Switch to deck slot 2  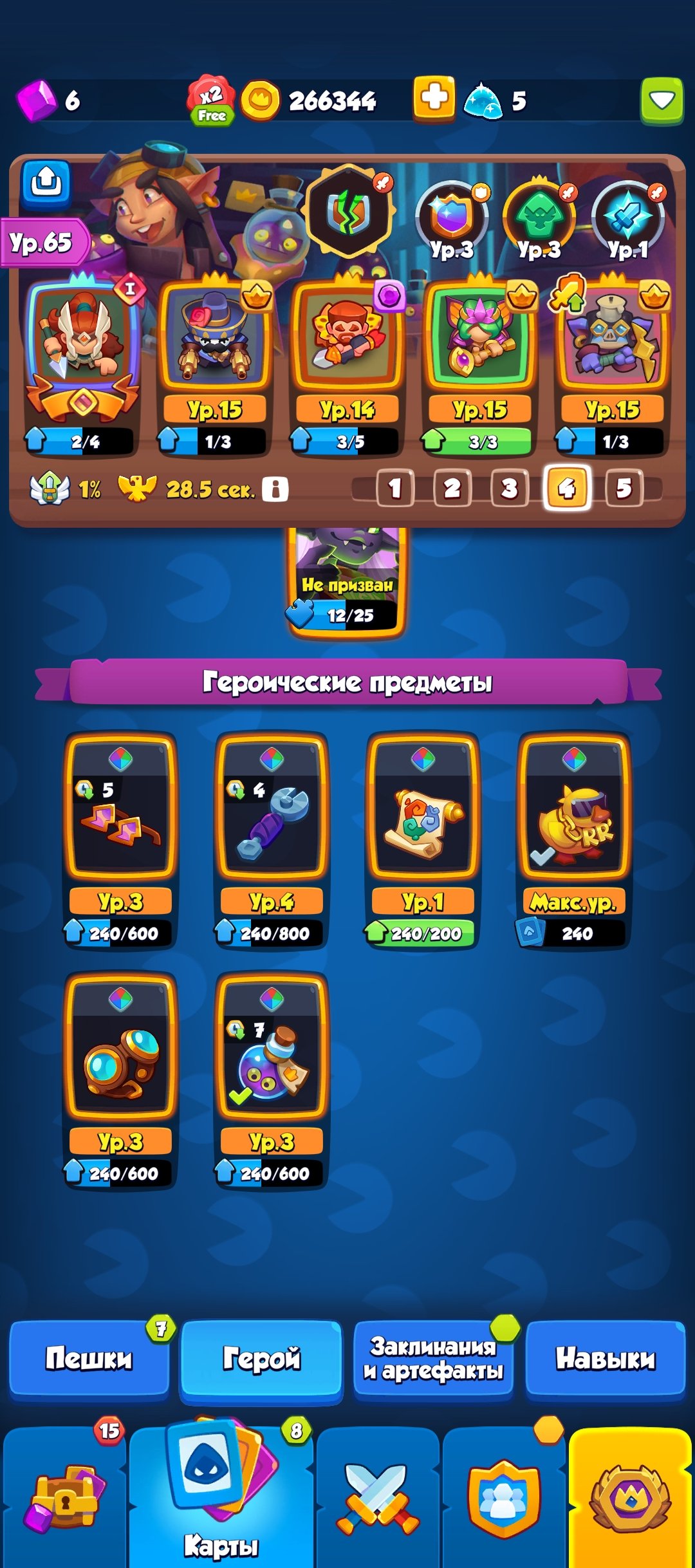click(x=452, y=489)
